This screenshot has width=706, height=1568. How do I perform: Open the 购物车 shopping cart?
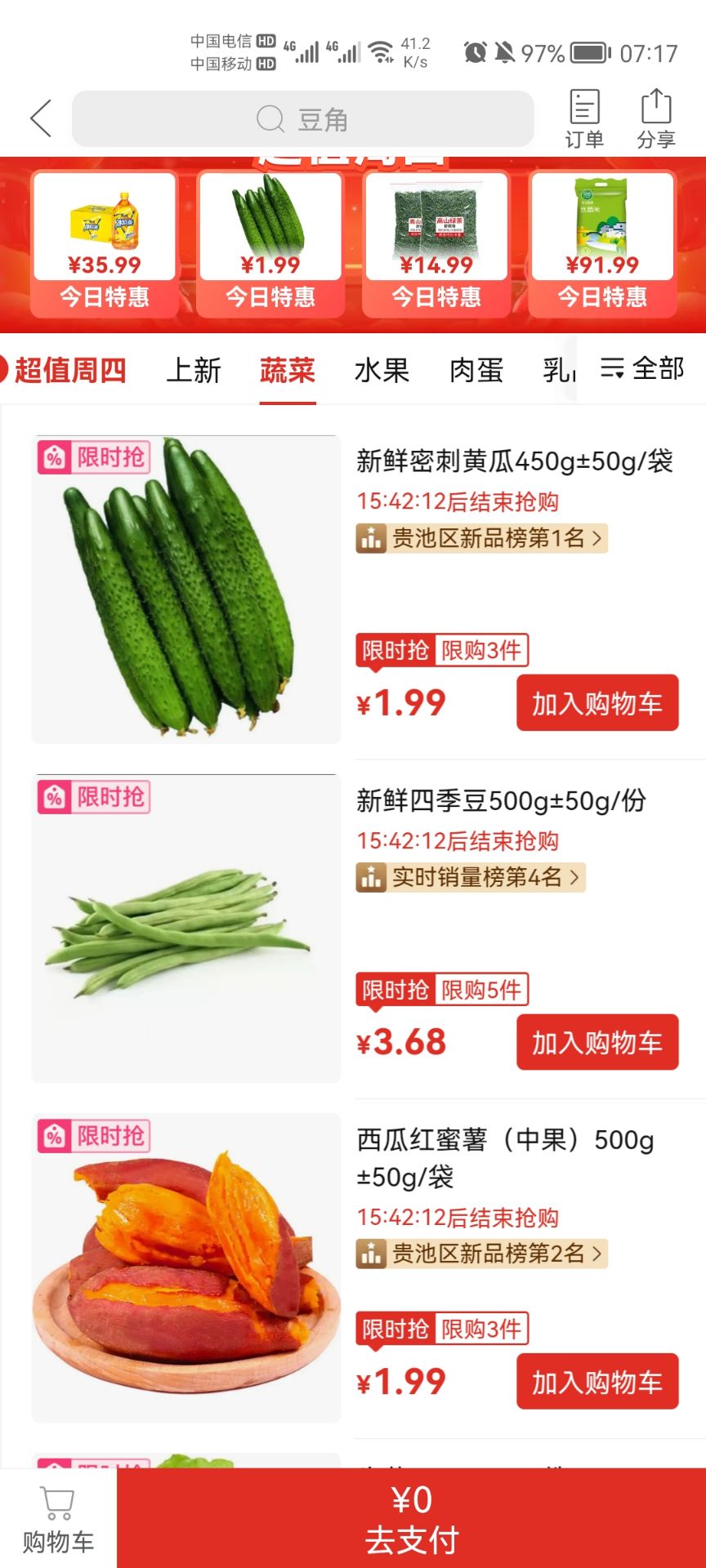click(x=58, y=1519)
